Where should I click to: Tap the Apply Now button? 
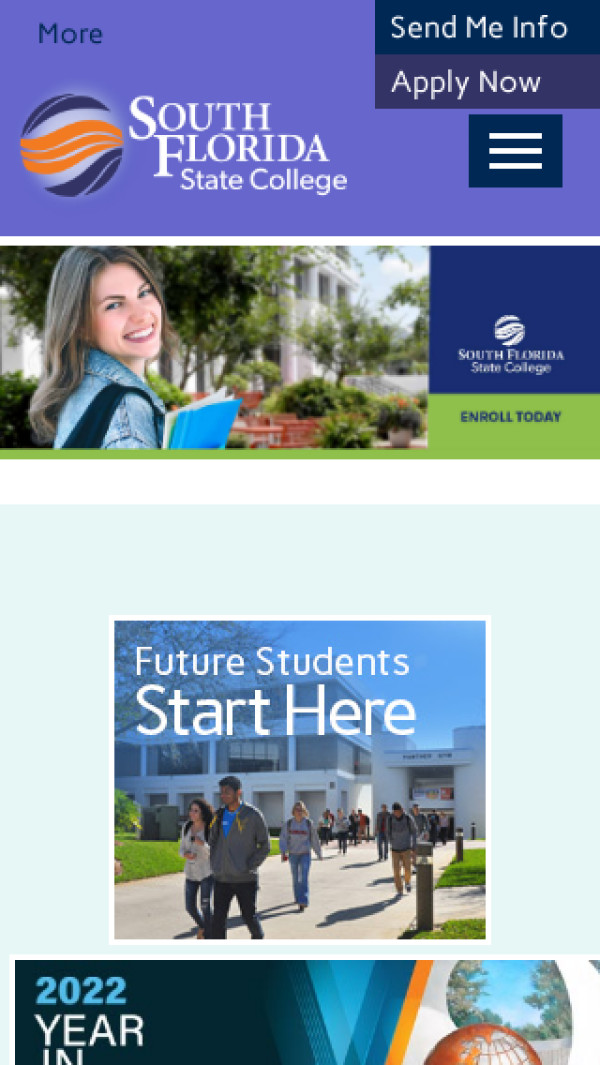(x=486, y=82)
